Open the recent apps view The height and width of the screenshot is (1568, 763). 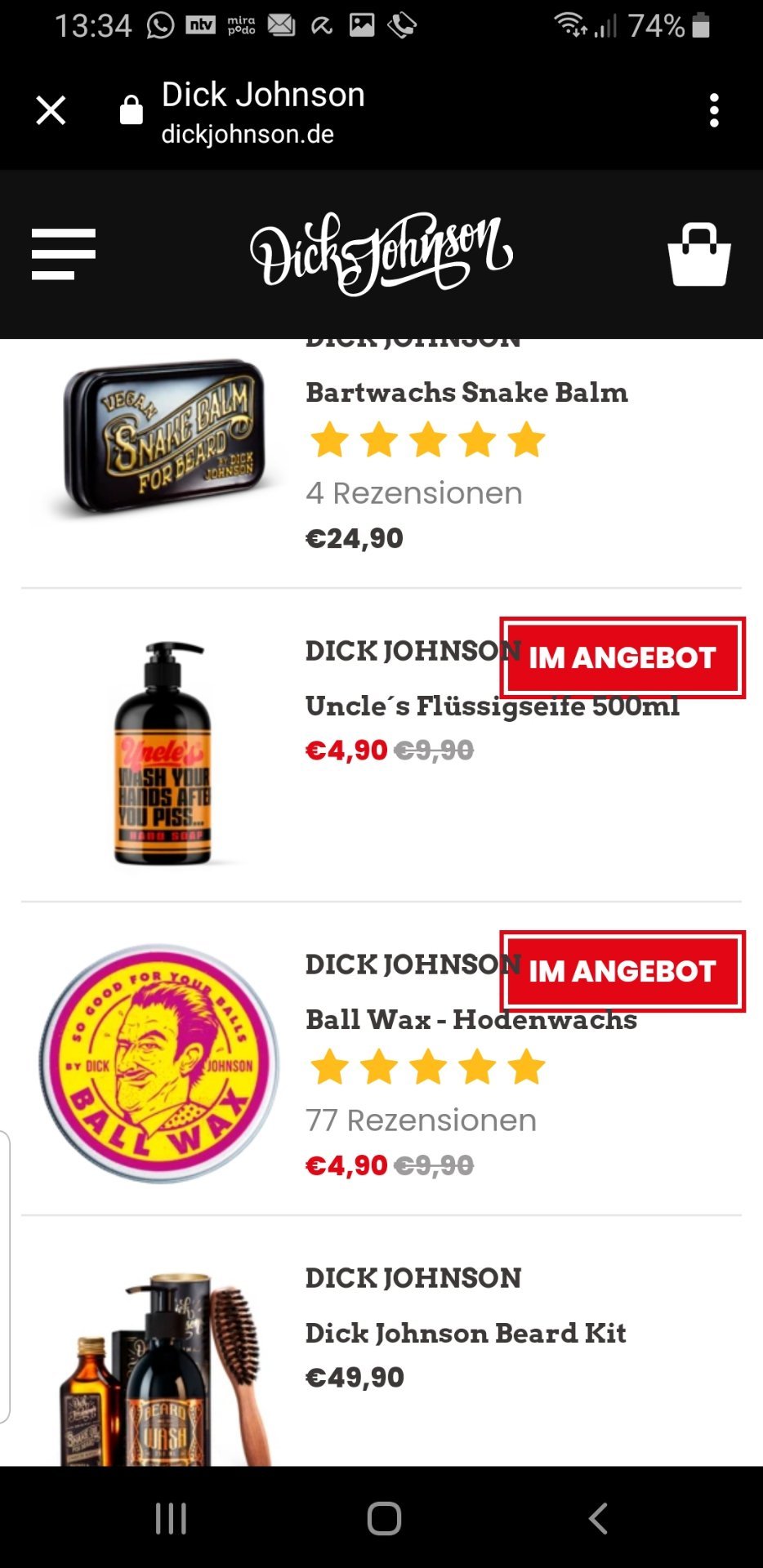click(x=171, y=1518)
